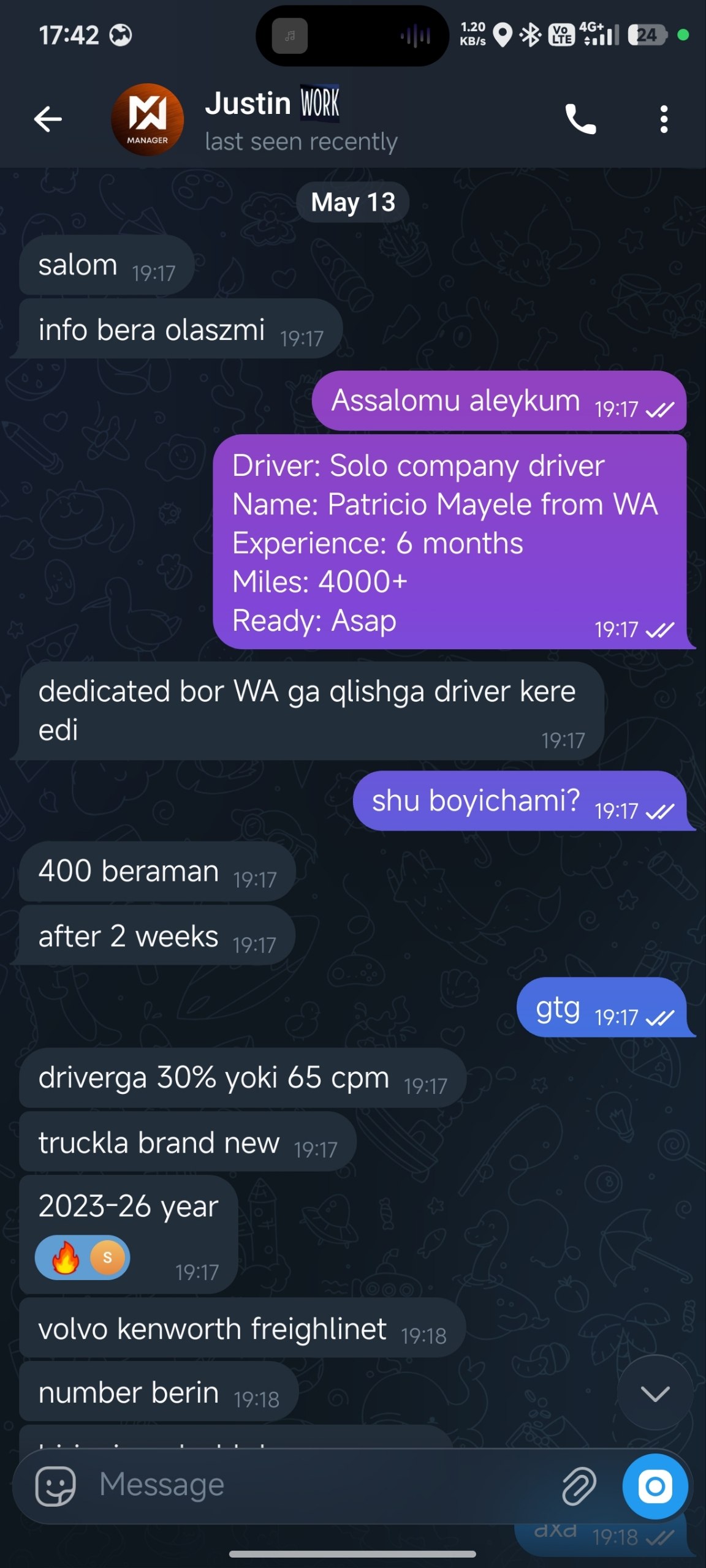
Task: Jump to the latest messages
Action: coord(655,1394)
